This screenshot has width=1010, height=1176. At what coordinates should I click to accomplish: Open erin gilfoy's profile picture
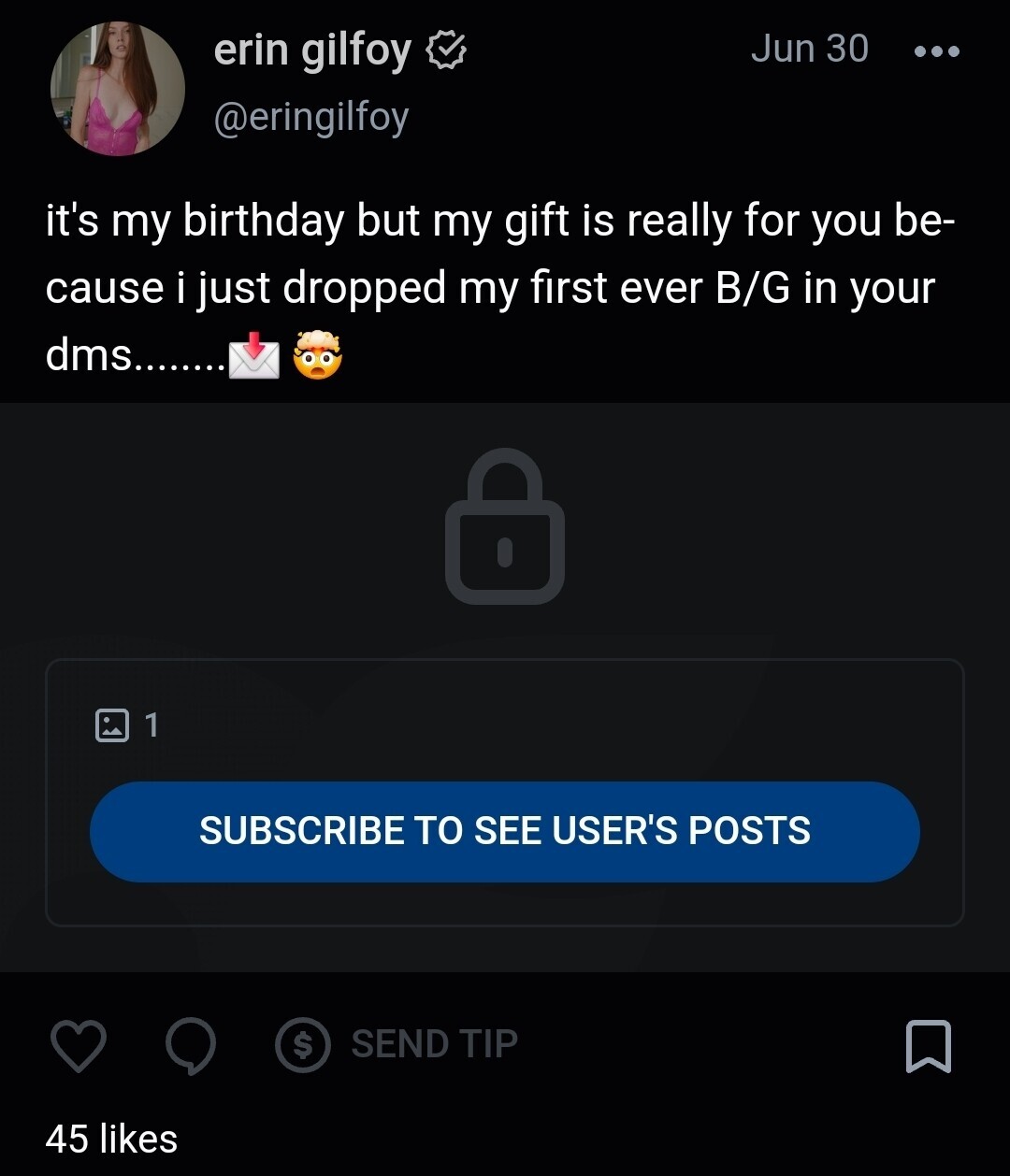(x=117, y=88)
